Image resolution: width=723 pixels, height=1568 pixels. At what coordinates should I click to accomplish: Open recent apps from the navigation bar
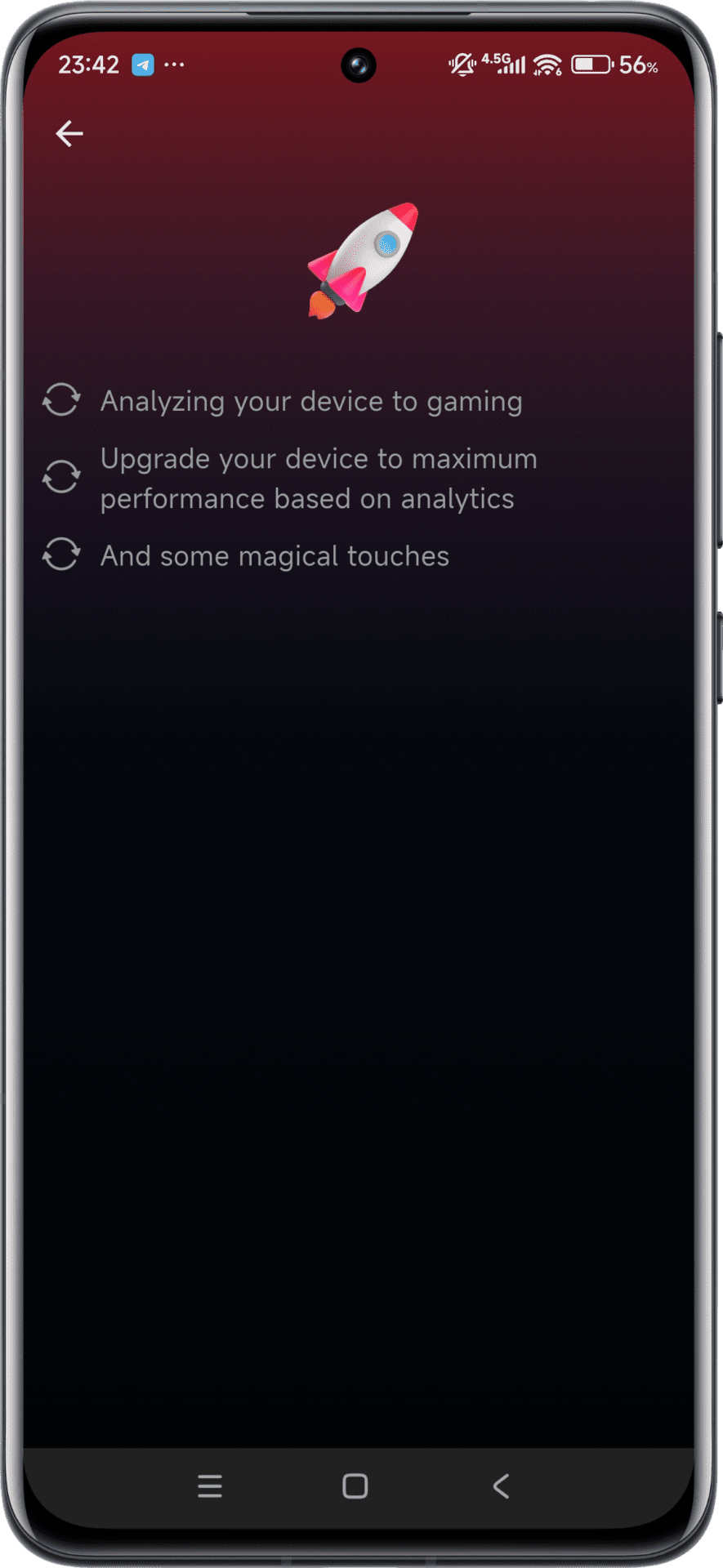point(210,1486)
